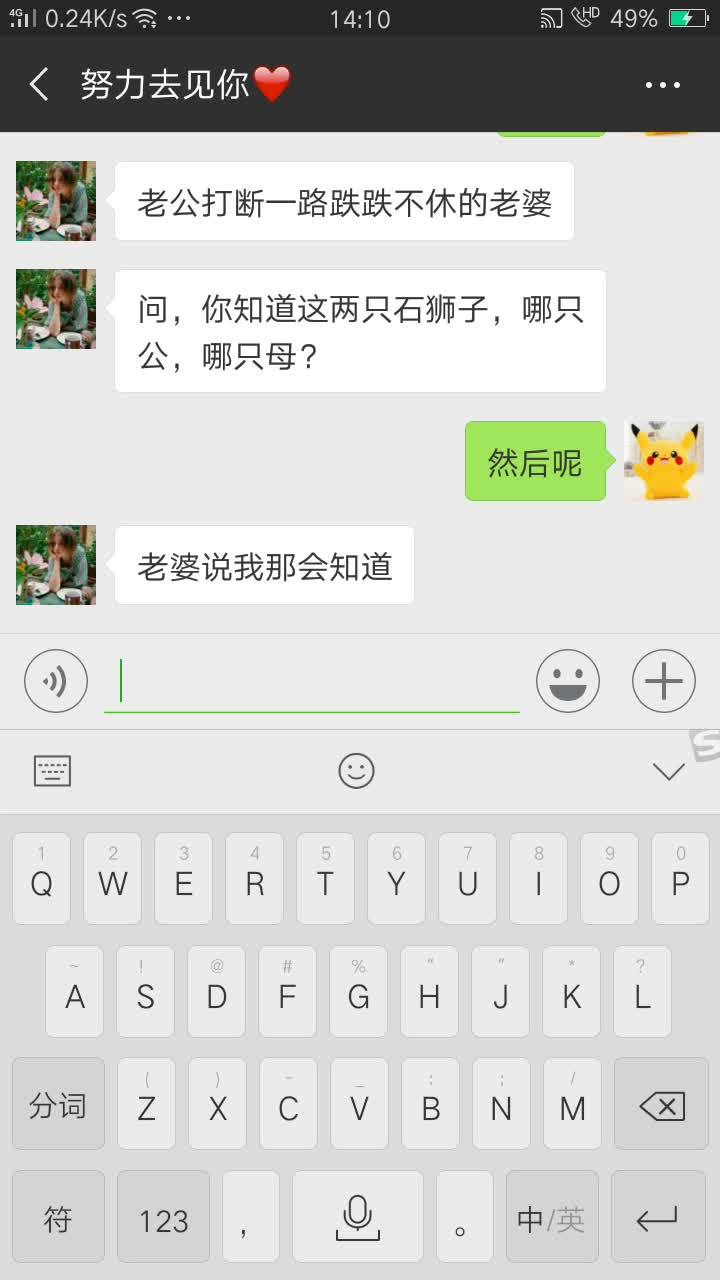The height and width of the screenshot is (1280, 720).
Task: Switch to voice message input
Action: (56, 681)
